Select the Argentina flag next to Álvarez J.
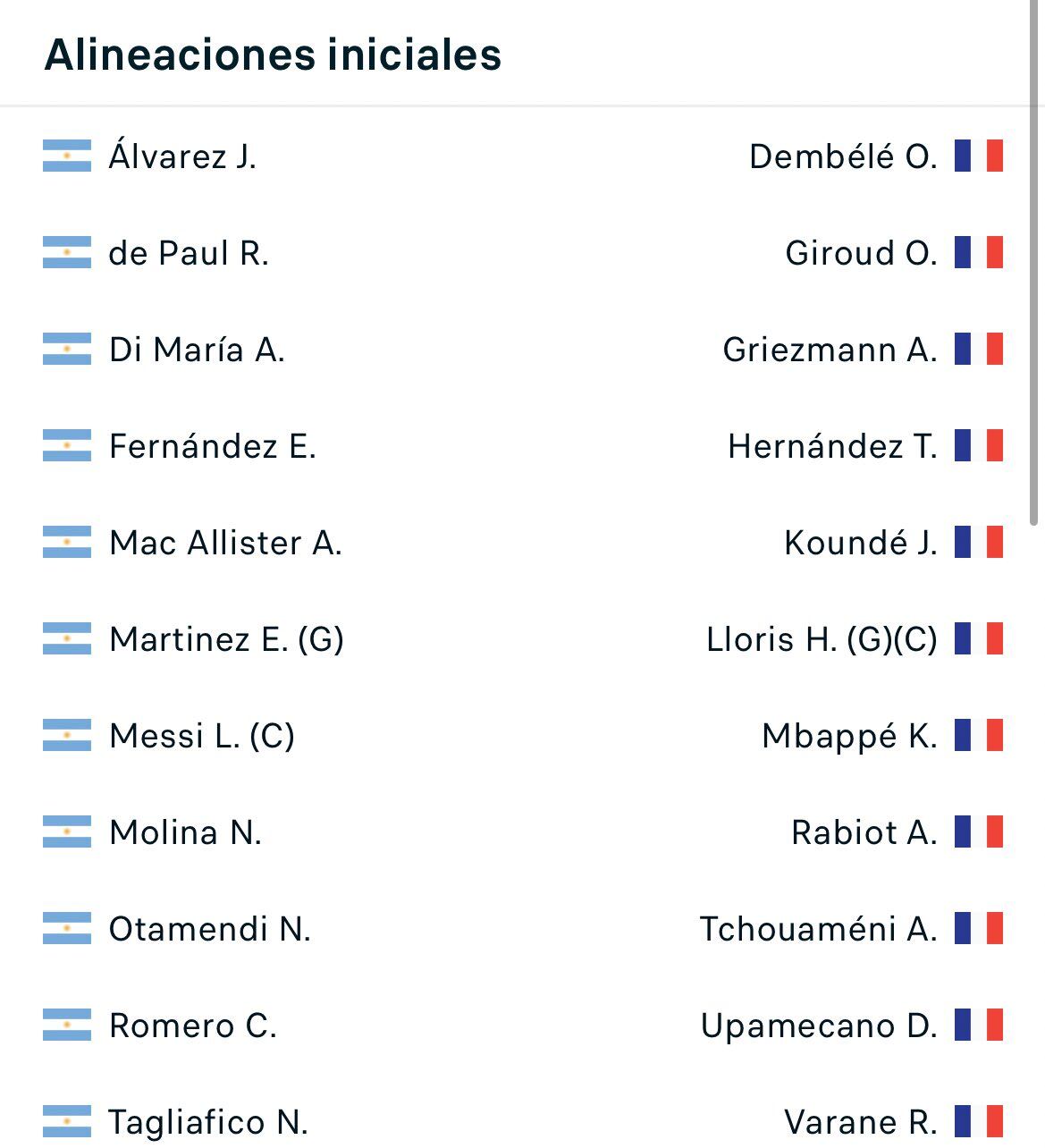Screen dimensions: 1045x1148 pos(66,155)
